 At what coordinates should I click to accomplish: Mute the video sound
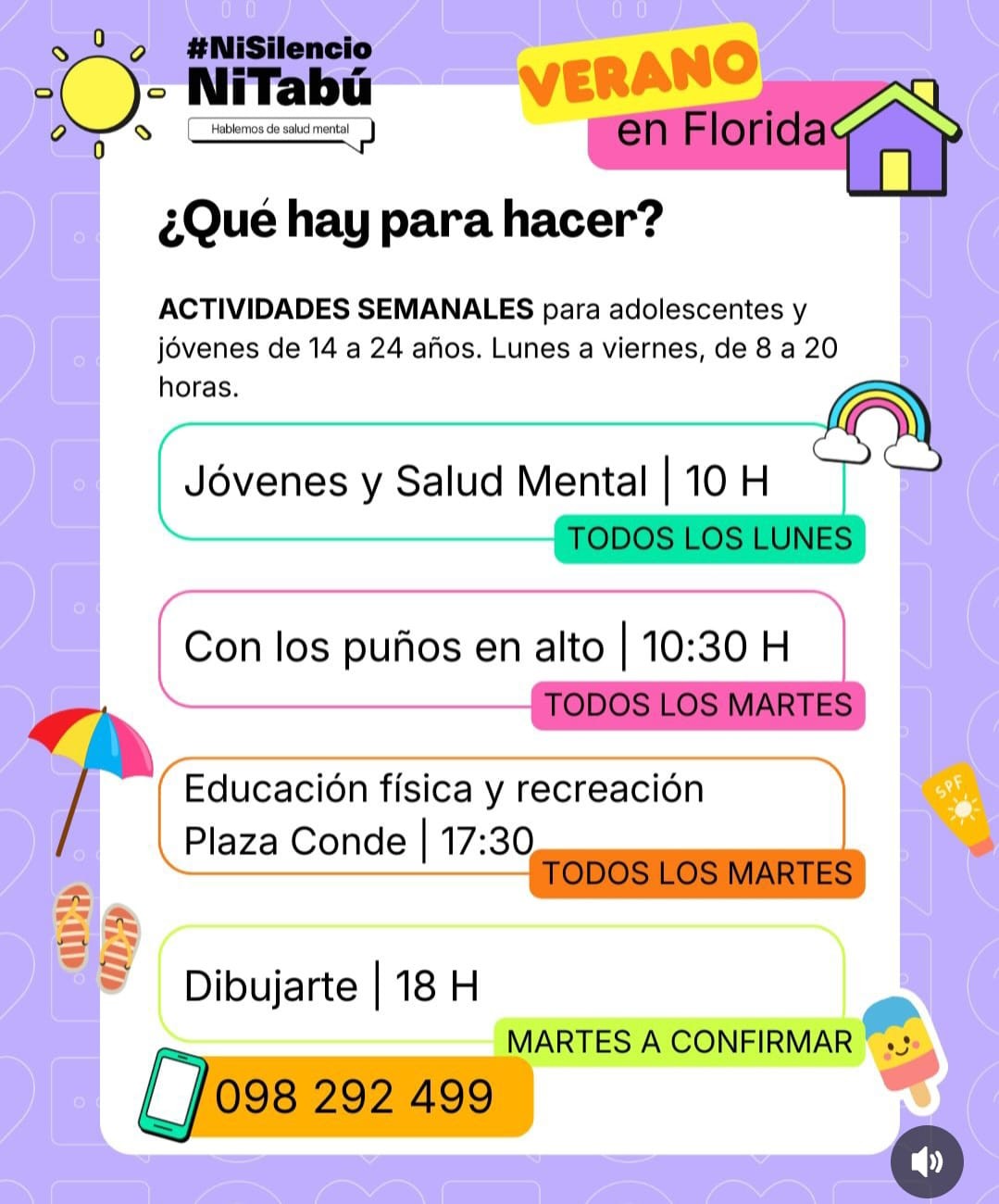(927, 1160)
